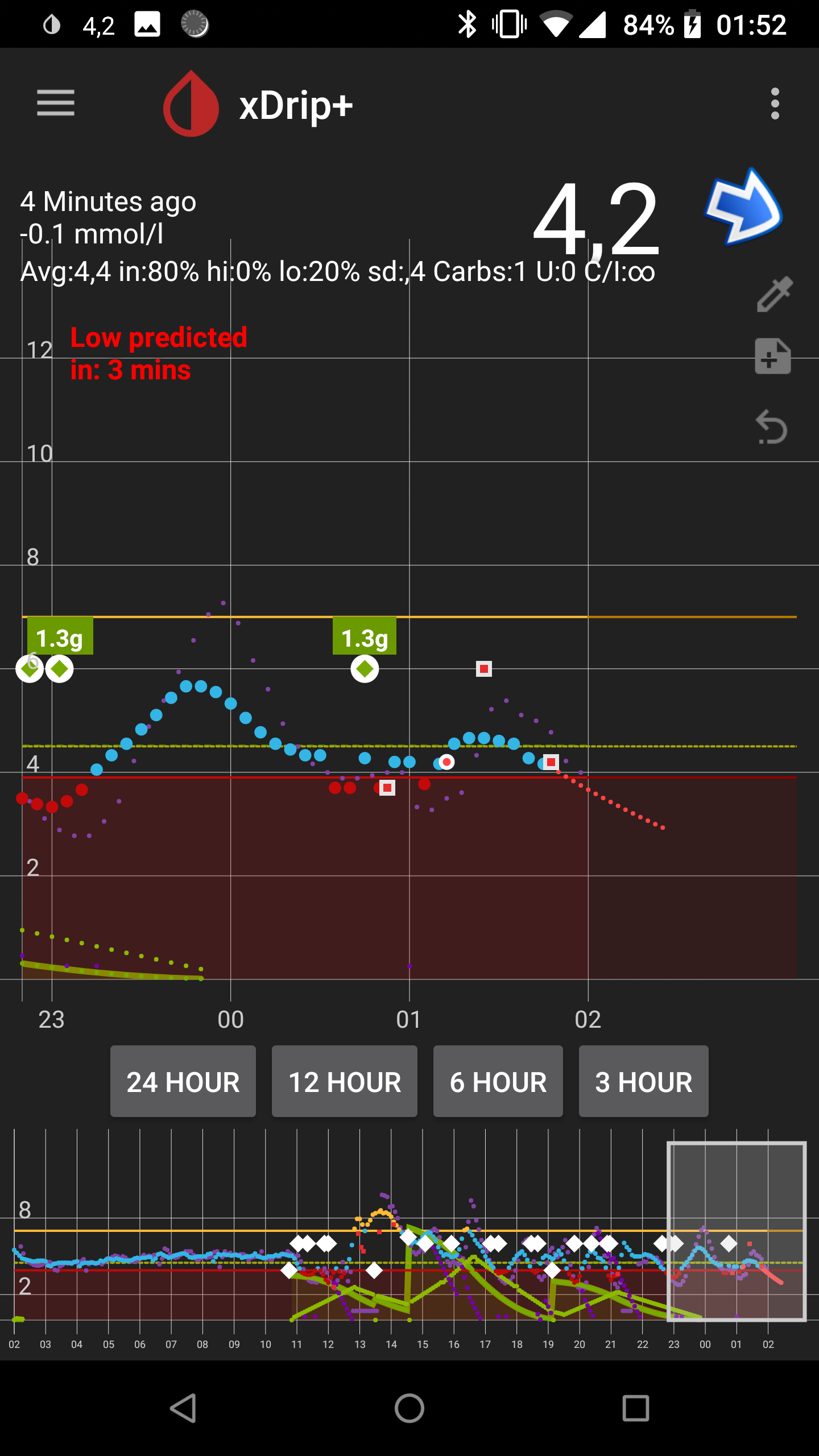Open the hamburger navigation drawer
This screenshot has height=1456, width=819.
pos(56,103)
